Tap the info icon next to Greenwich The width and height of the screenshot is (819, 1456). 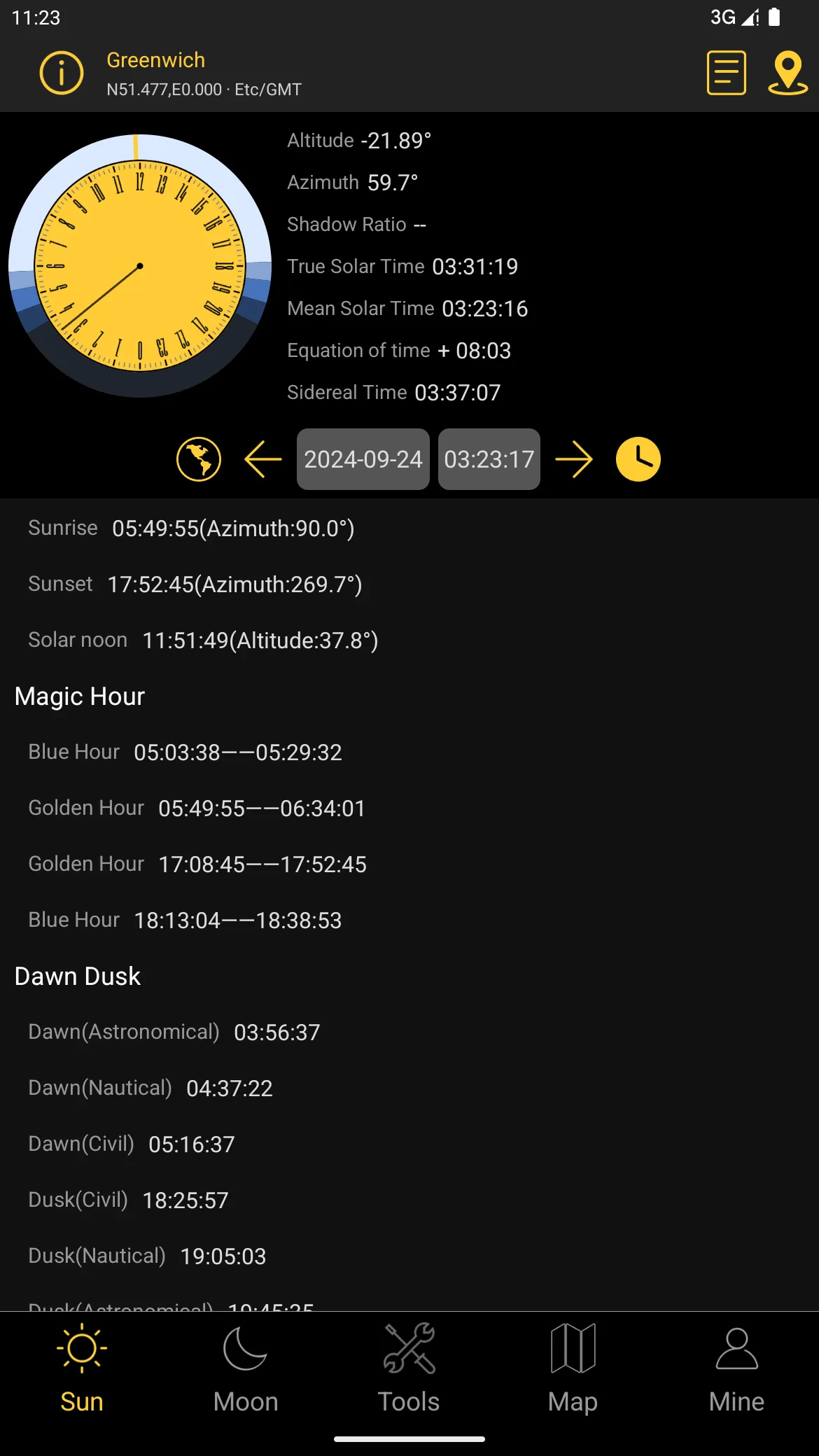pyautogui.click(x=61, y=72)
